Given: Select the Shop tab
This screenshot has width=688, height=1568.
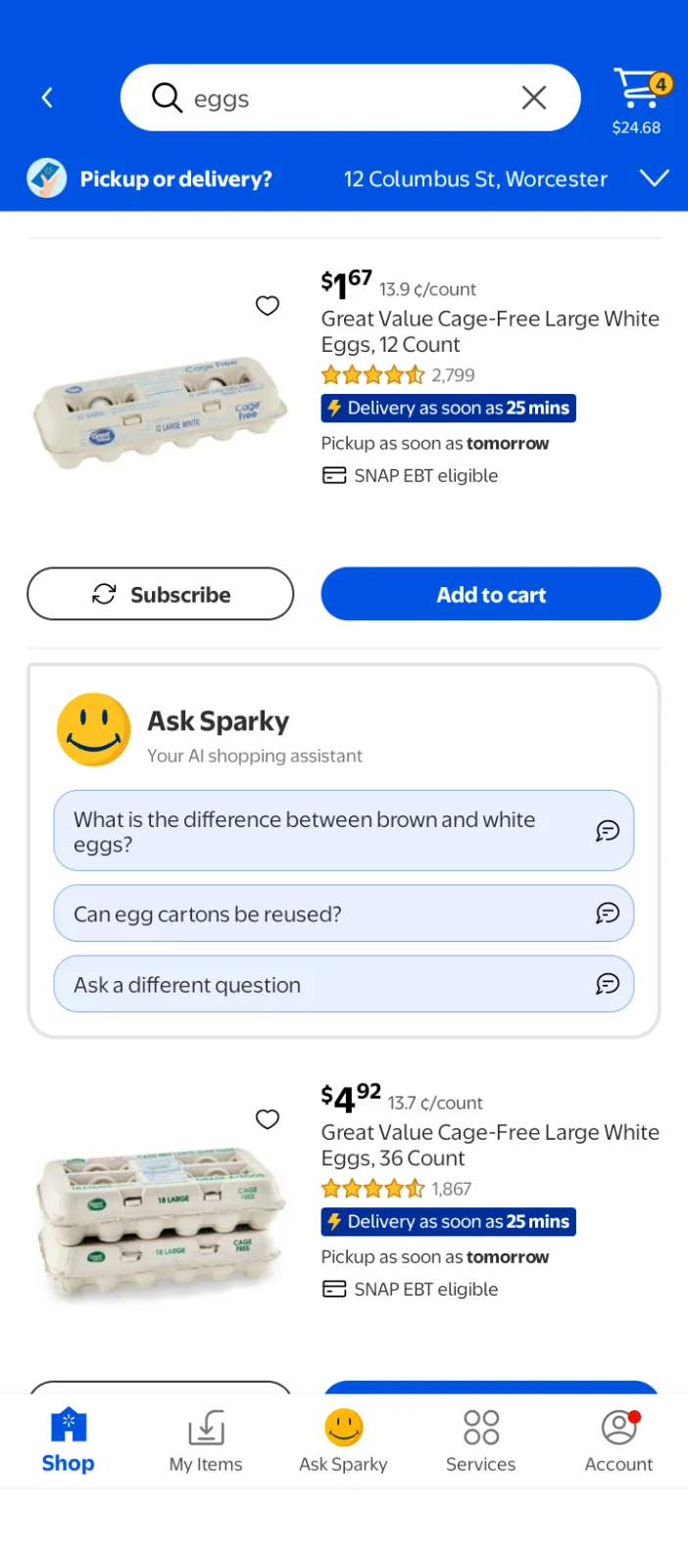Looking at the screenshot, I should (69, 1441).
